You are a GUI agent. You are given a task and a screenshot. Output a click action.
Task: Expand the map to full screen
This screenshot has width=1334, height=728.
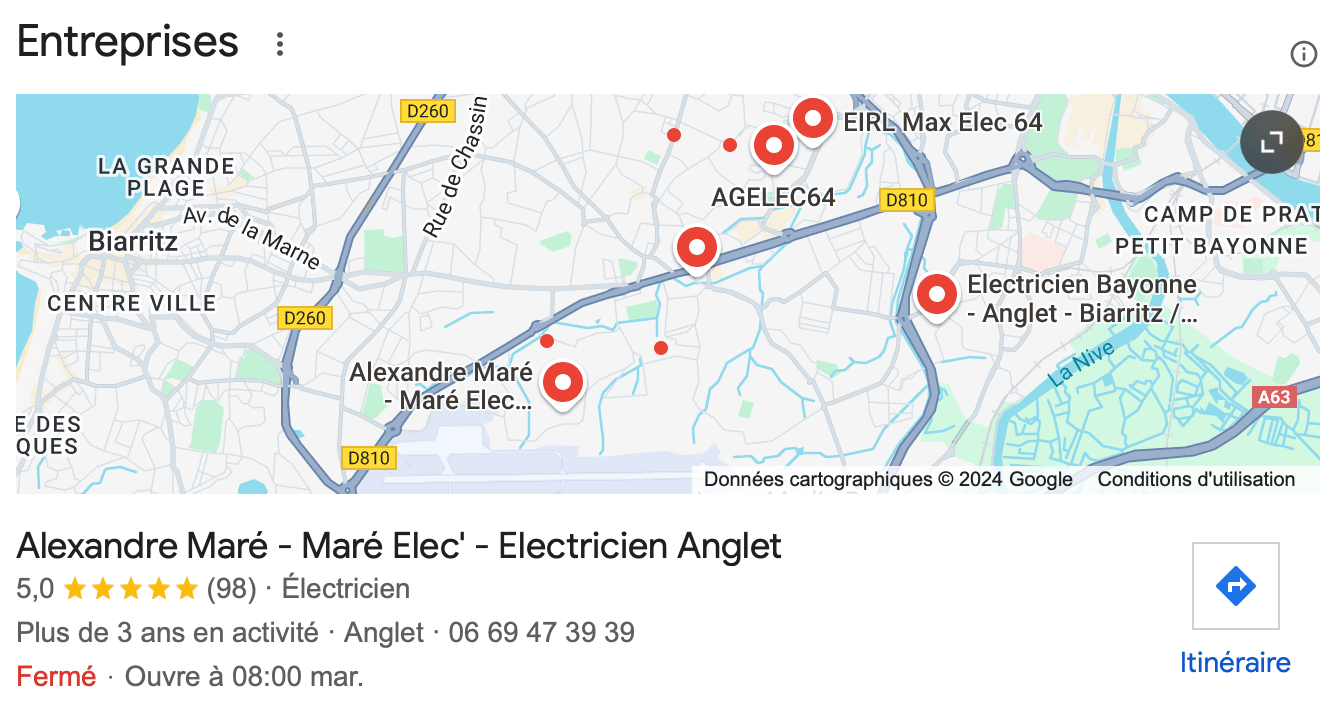(x=1271, y=143)
